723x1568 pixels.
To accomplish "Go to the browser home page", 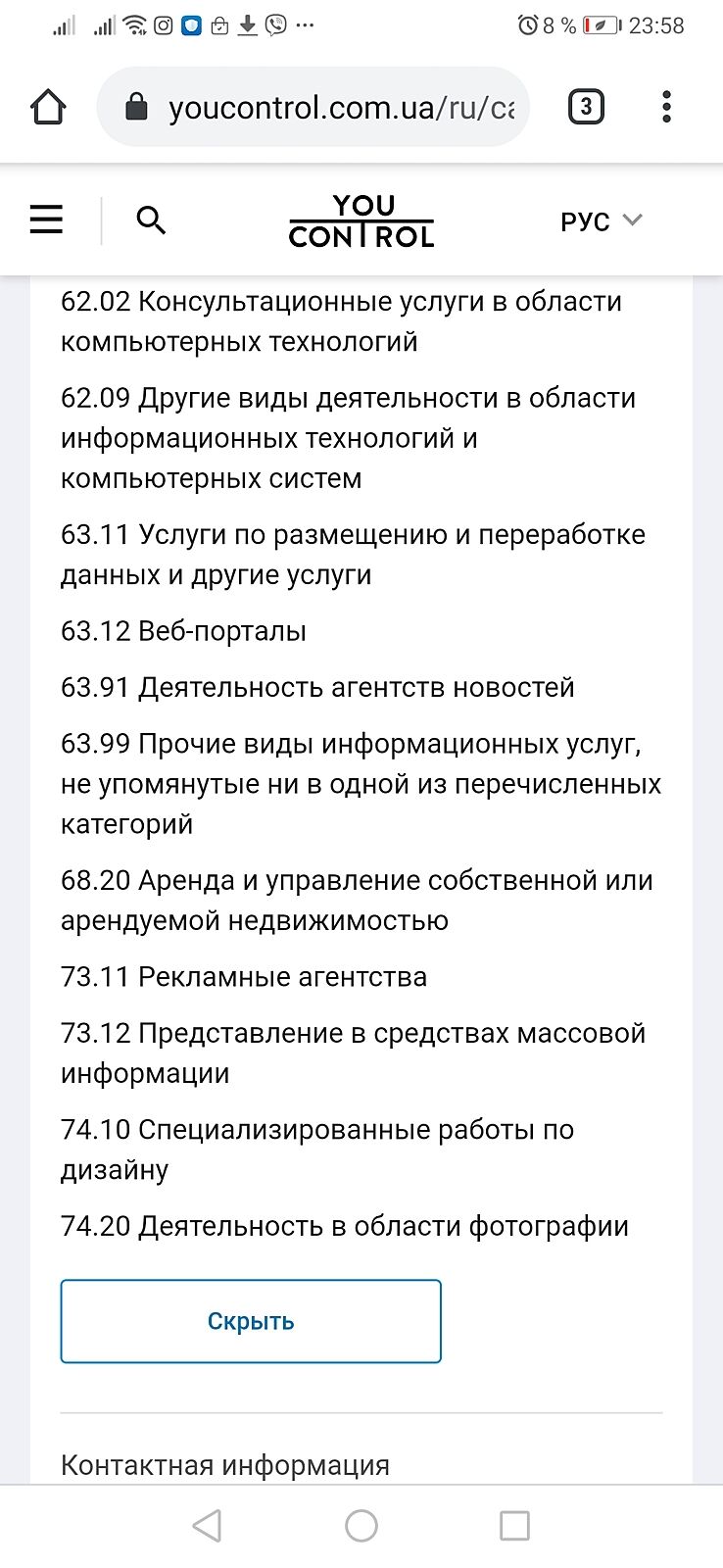I will tap(48, 107).
